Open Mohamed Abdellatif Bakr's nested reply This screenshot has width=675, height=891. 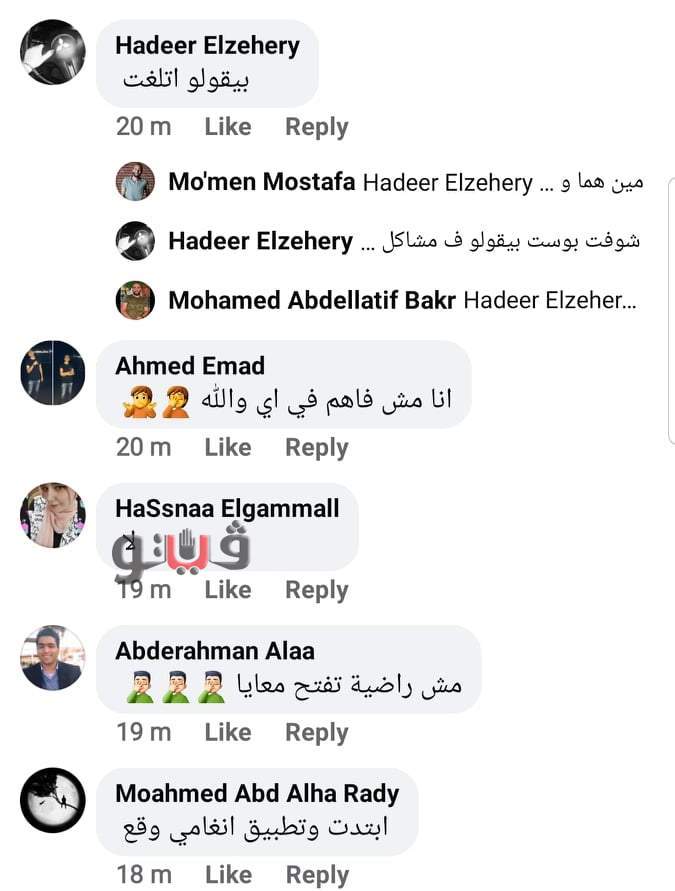click(x=400, y=300)
